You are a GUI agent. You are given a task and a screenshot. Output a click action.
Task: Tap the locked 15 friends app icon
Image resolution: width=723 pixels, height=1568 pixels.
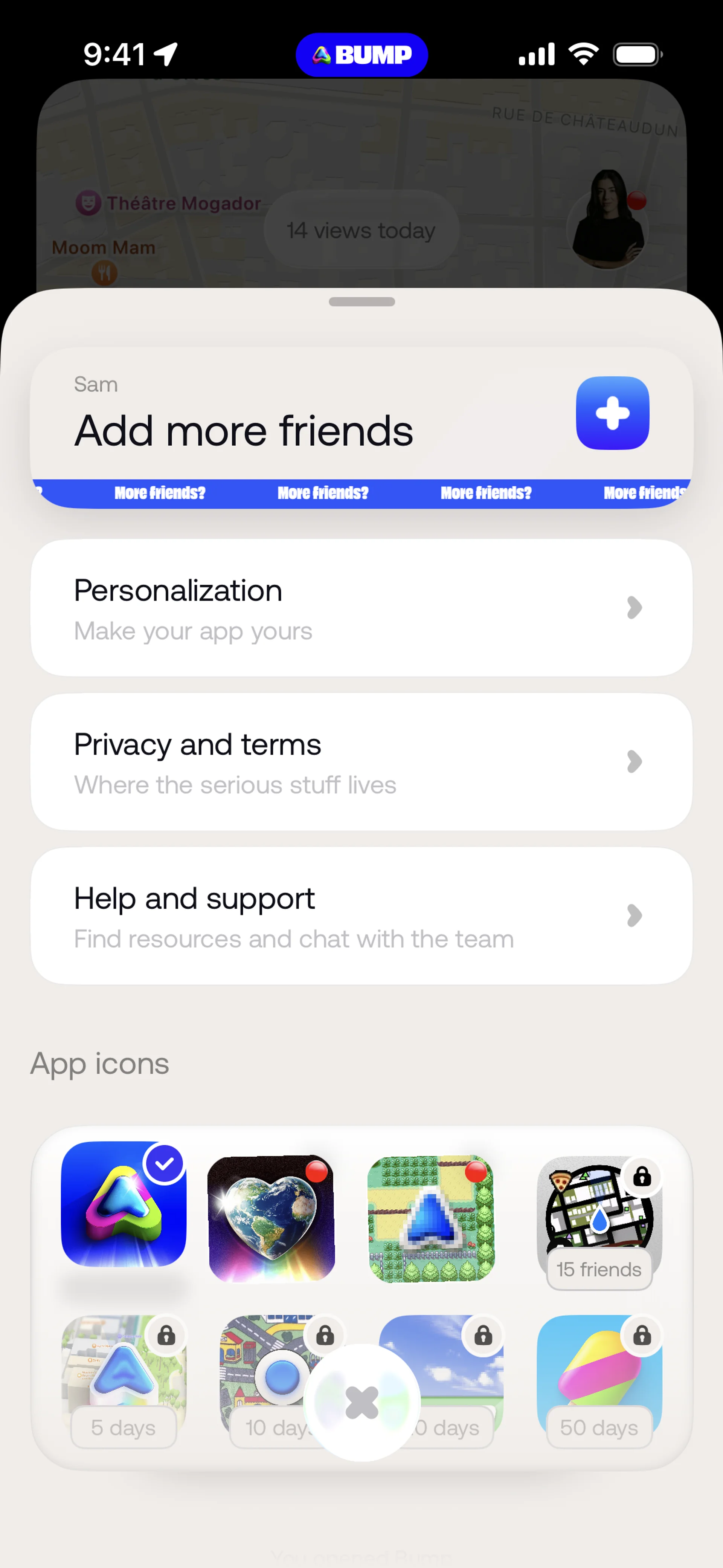pos(599,1218)
